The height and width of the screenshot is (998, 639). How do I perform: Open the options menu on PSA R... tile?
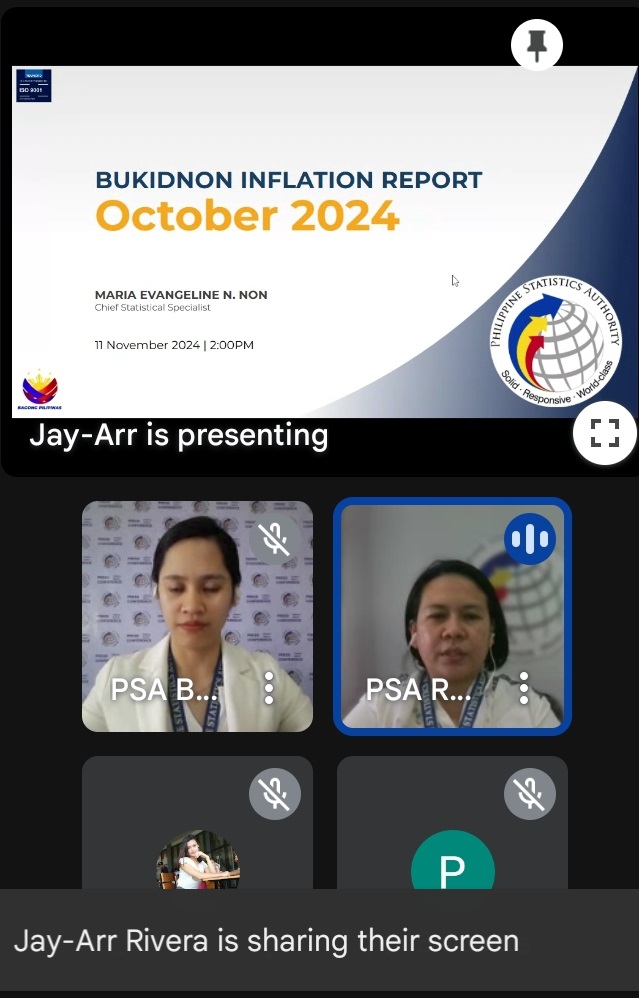[524, 688]
